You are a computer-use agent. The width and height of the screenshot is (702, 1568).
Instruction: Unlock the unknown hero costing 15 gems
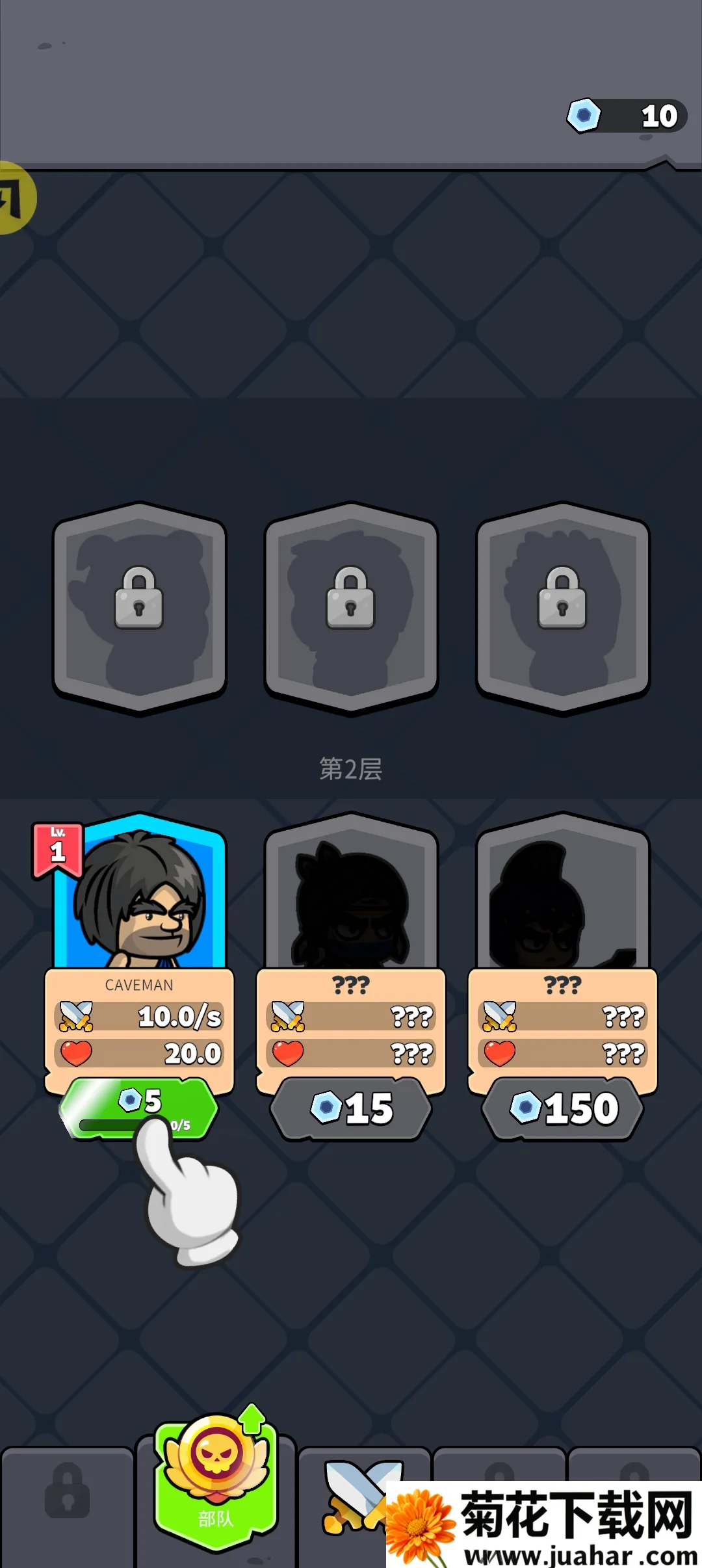[351, 1108]
